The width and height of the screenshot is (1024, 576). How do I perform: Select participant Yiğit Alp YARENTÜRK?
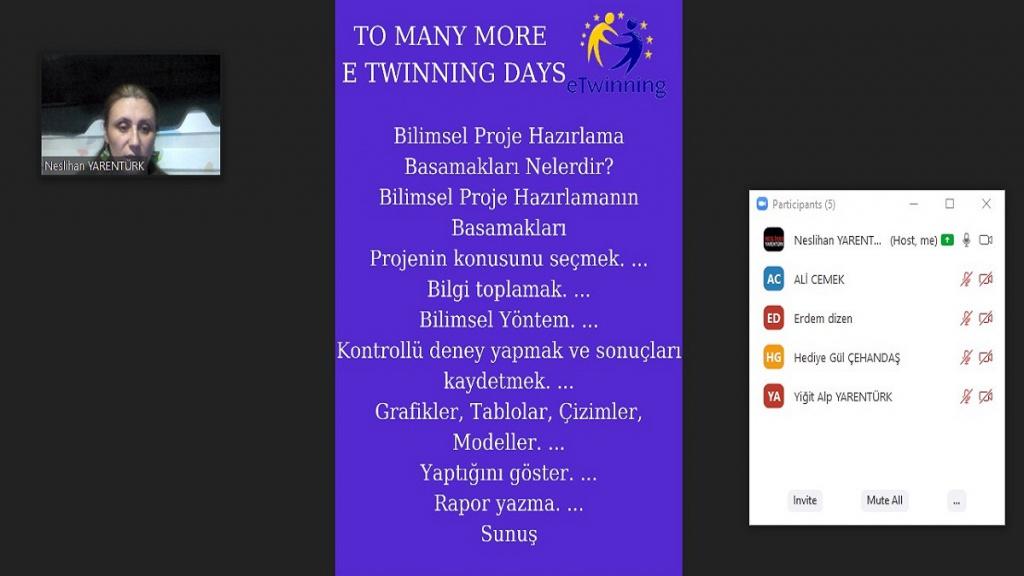pyautogui.click(x=842, y=397)
